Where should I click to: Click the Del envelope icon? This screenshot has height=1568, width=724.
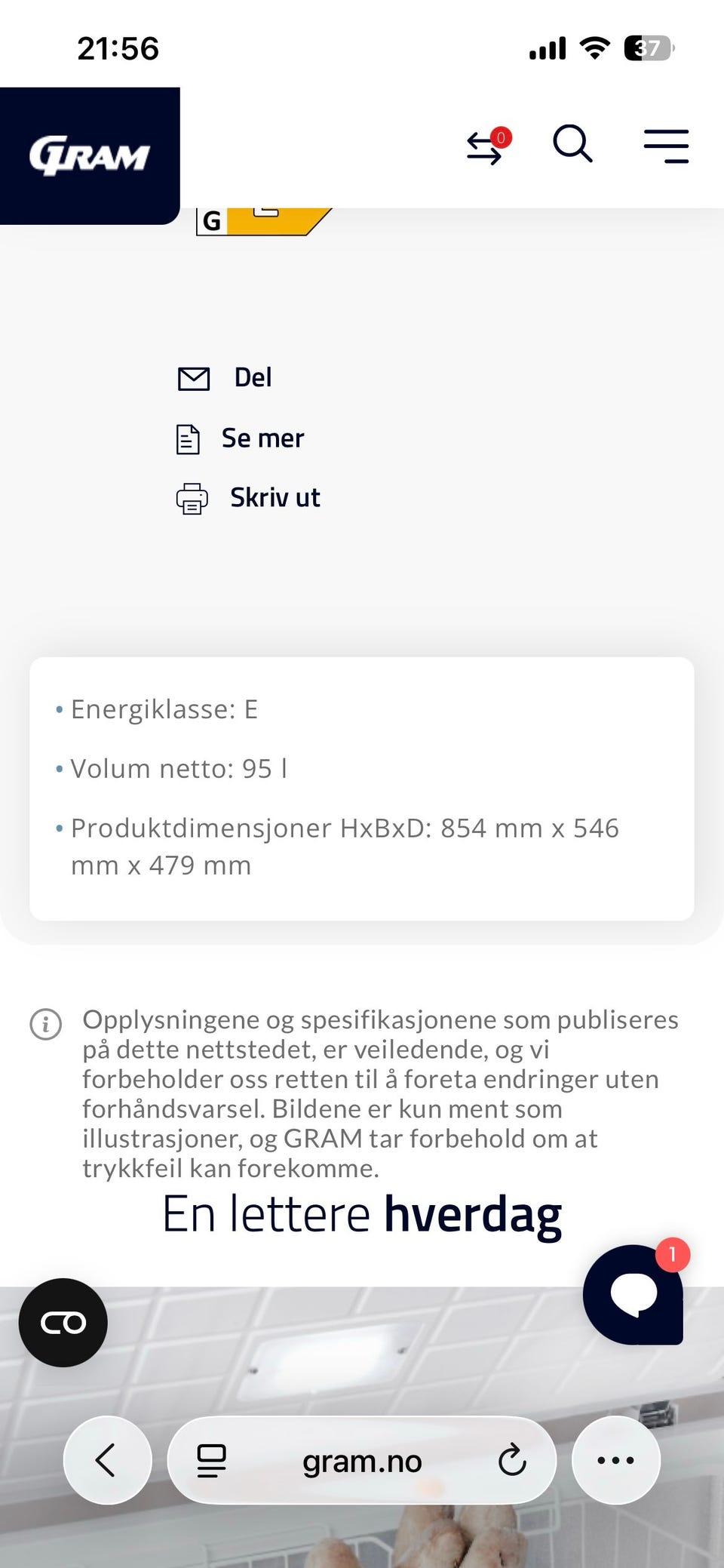tap(194, 379)
